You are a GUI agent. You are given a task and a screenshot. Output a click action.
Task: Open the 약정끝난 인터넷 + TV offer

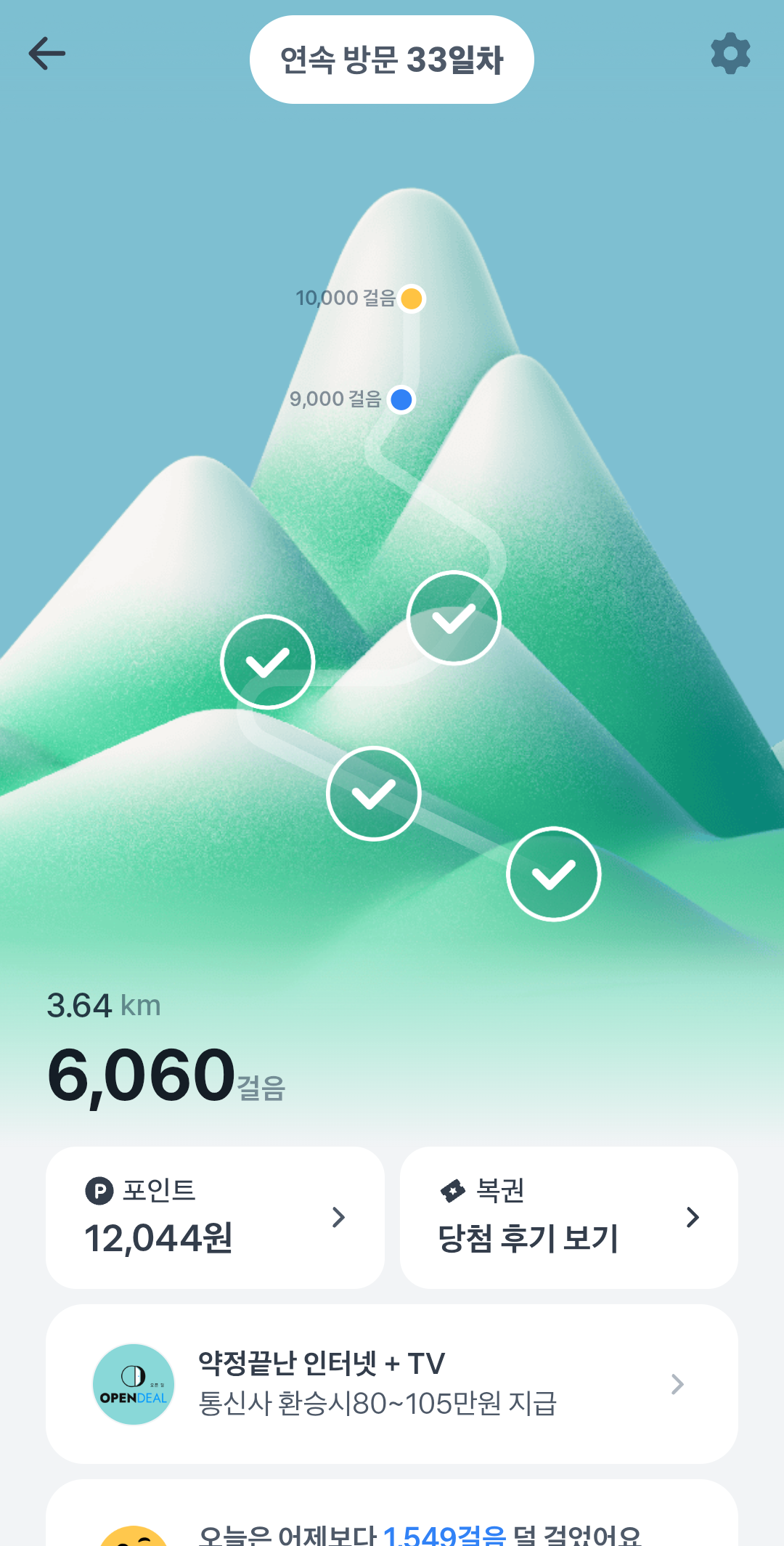(392, 1383)
